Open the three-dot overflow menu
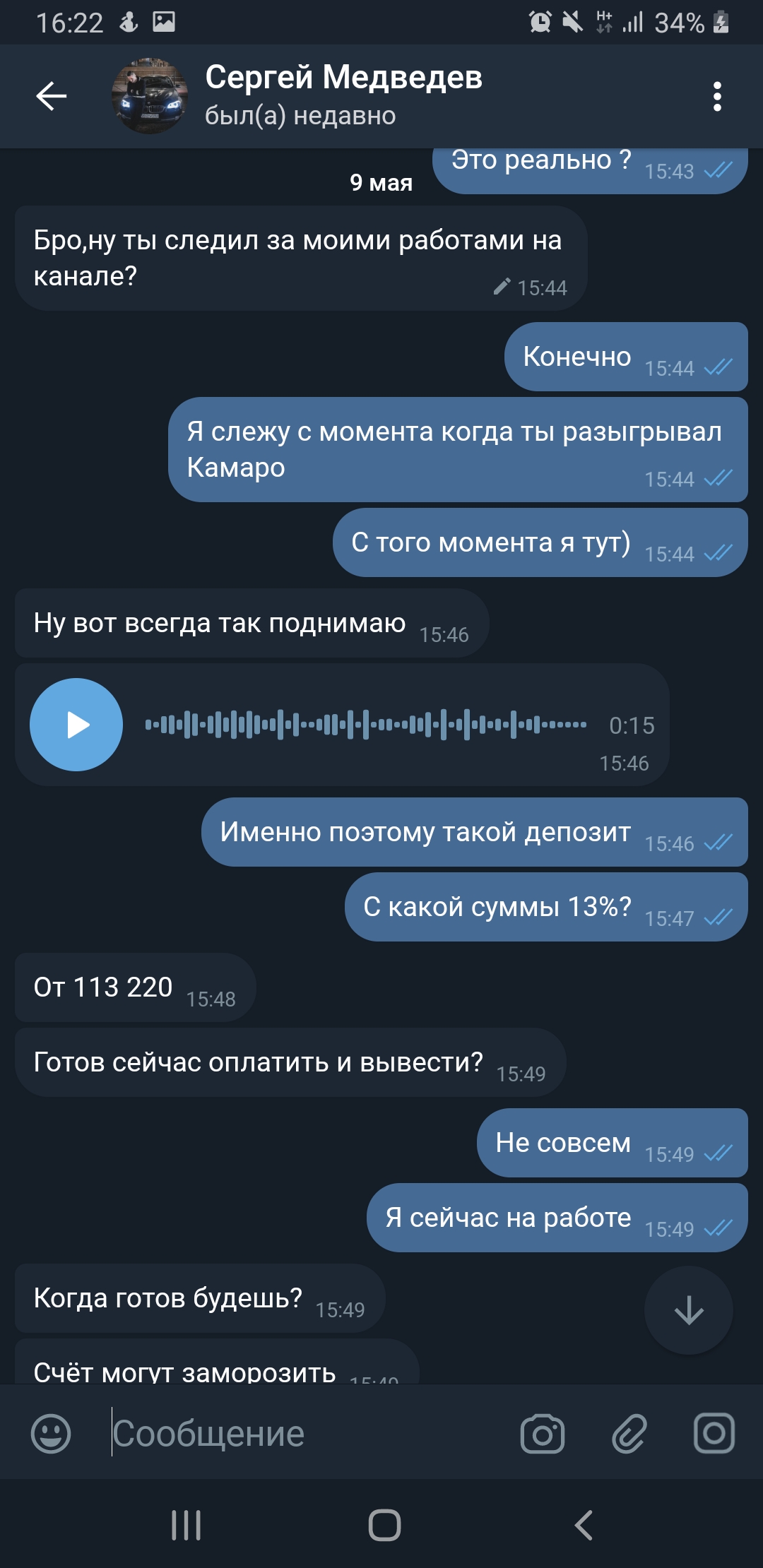 717,96
